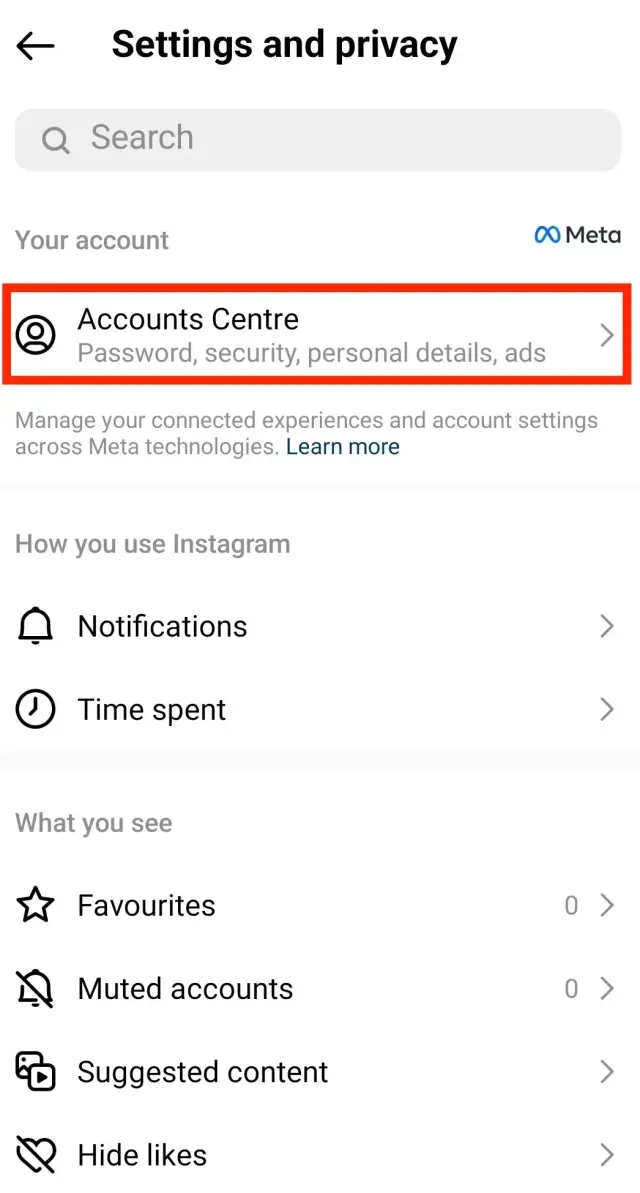This screenshot has height=1193, width=640.
Task: Open the Hide likes setting
Action: (318, 1155)
